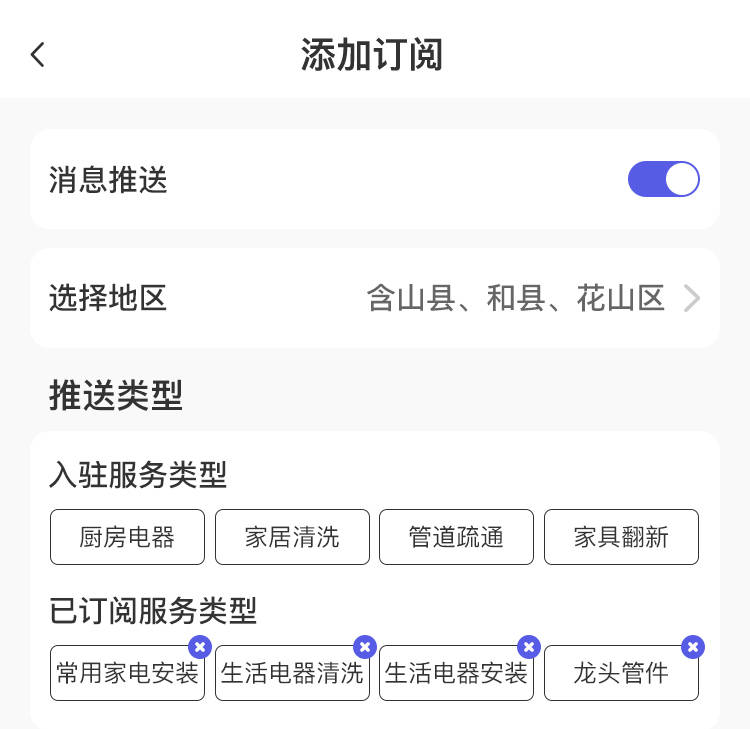This screenshot has height=729, width=750.
Task: Remove 生活电器清洗 subscription
Action: coord(365,647)
